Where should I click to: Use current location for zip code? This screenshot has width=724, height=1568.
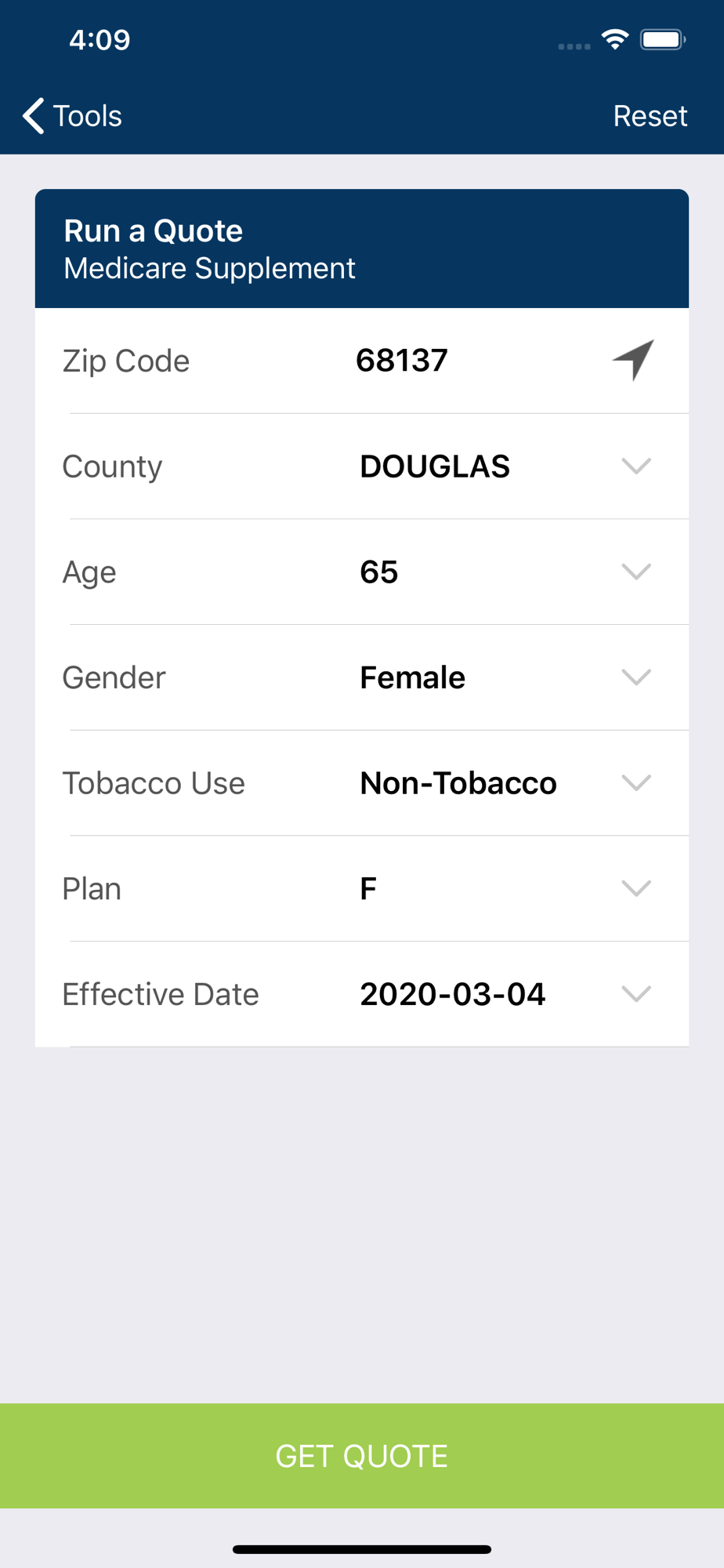[x=633, y=361]
